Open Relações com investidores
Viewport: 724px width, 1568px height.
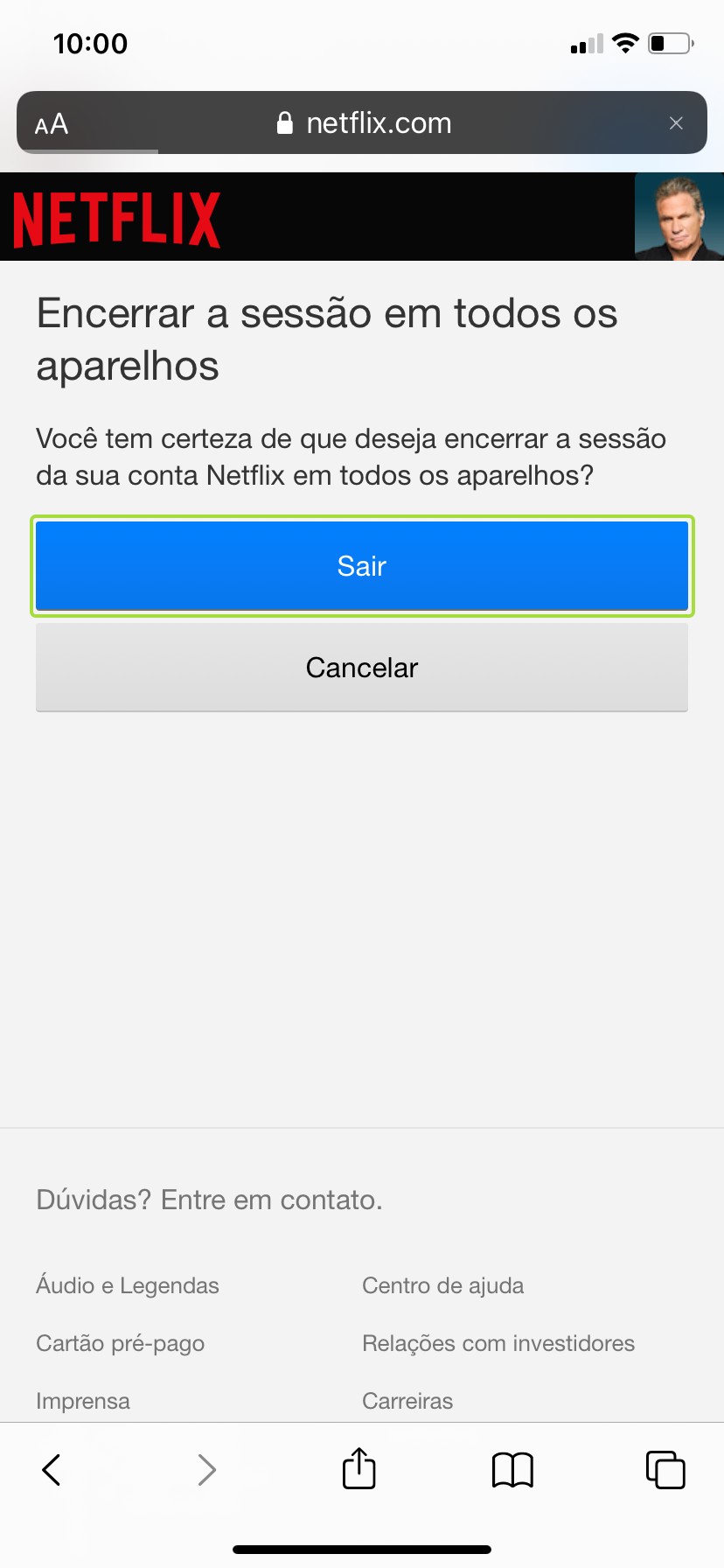(498, 1343)
